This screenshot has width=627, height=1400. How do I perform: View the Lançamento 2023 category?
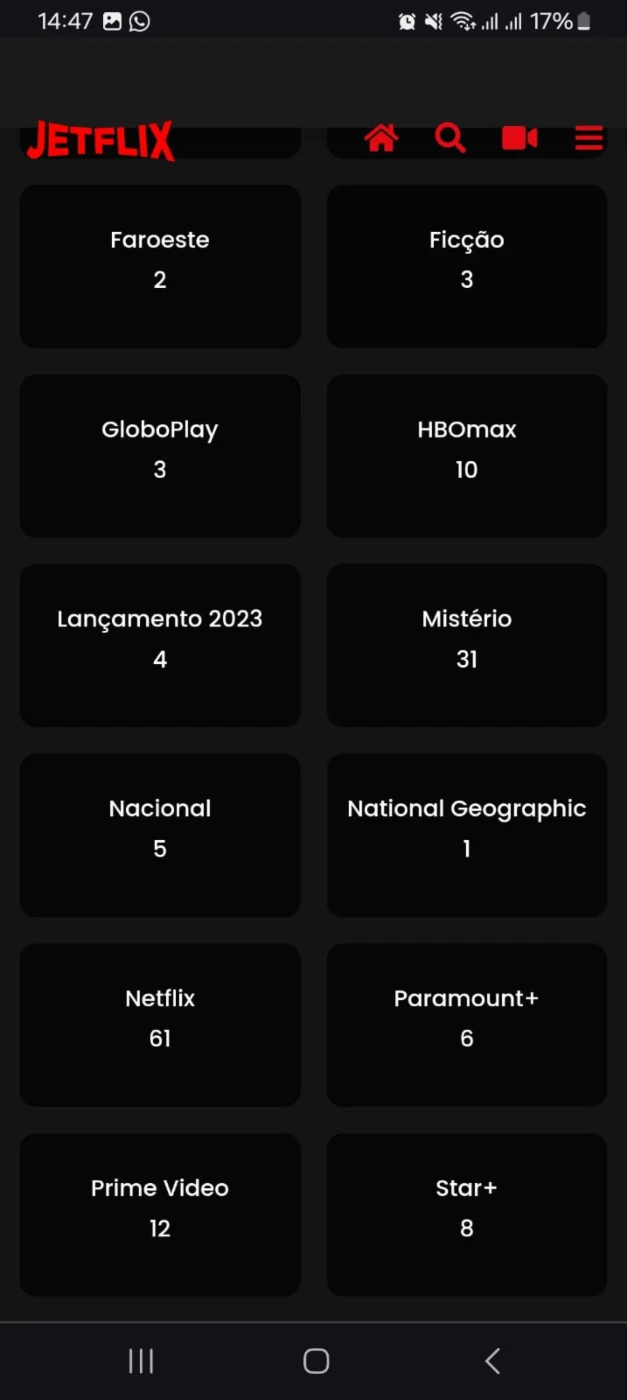(x=160, y=645)
